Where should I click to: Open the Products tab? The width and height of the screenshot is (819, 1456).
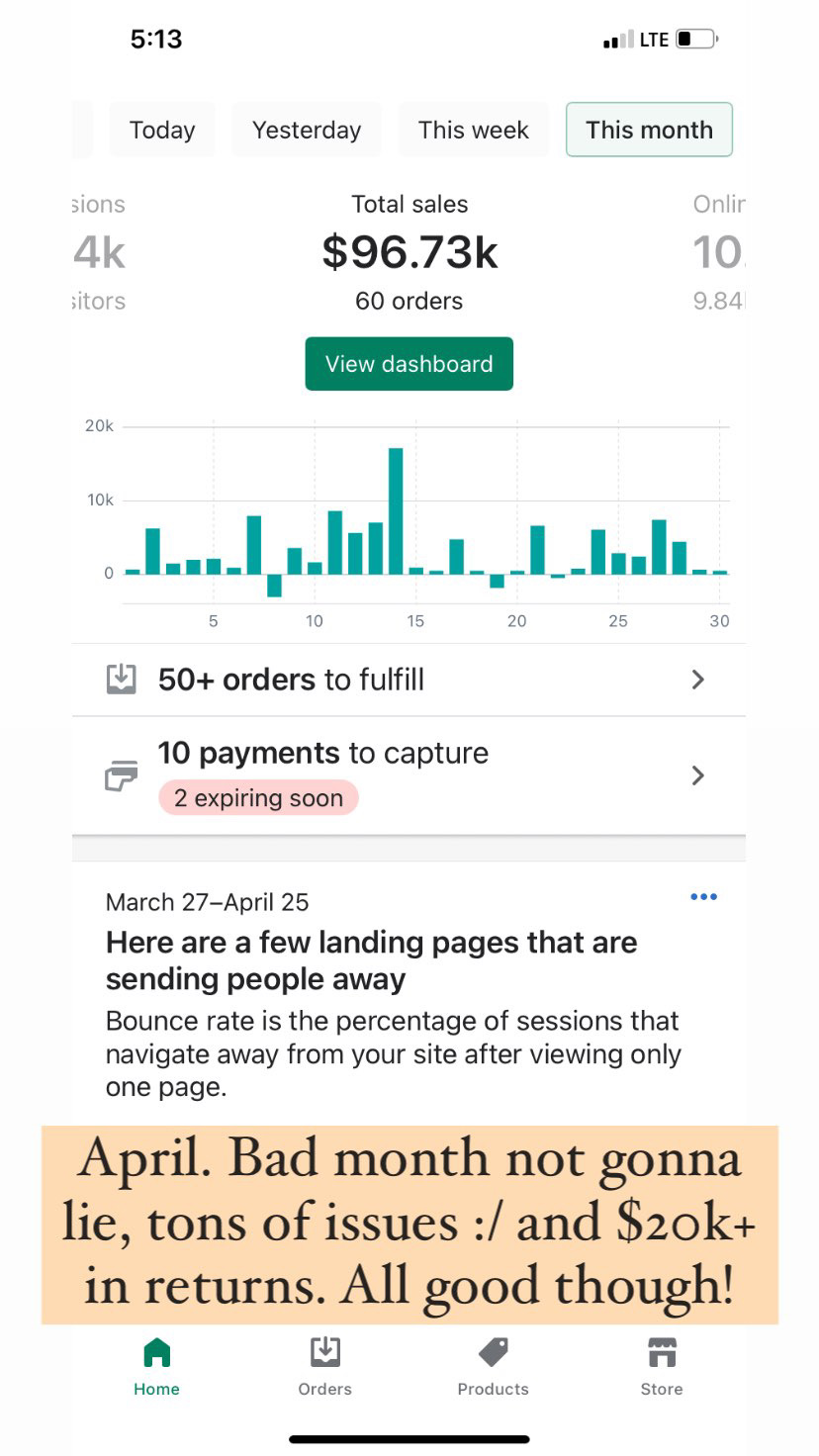click(x=493, y=1367)
